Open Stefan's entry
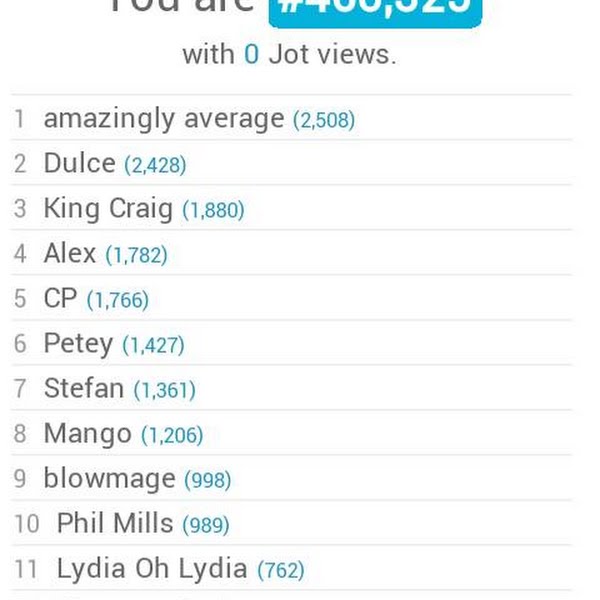 pyautogui.click(x=84, y=389)
